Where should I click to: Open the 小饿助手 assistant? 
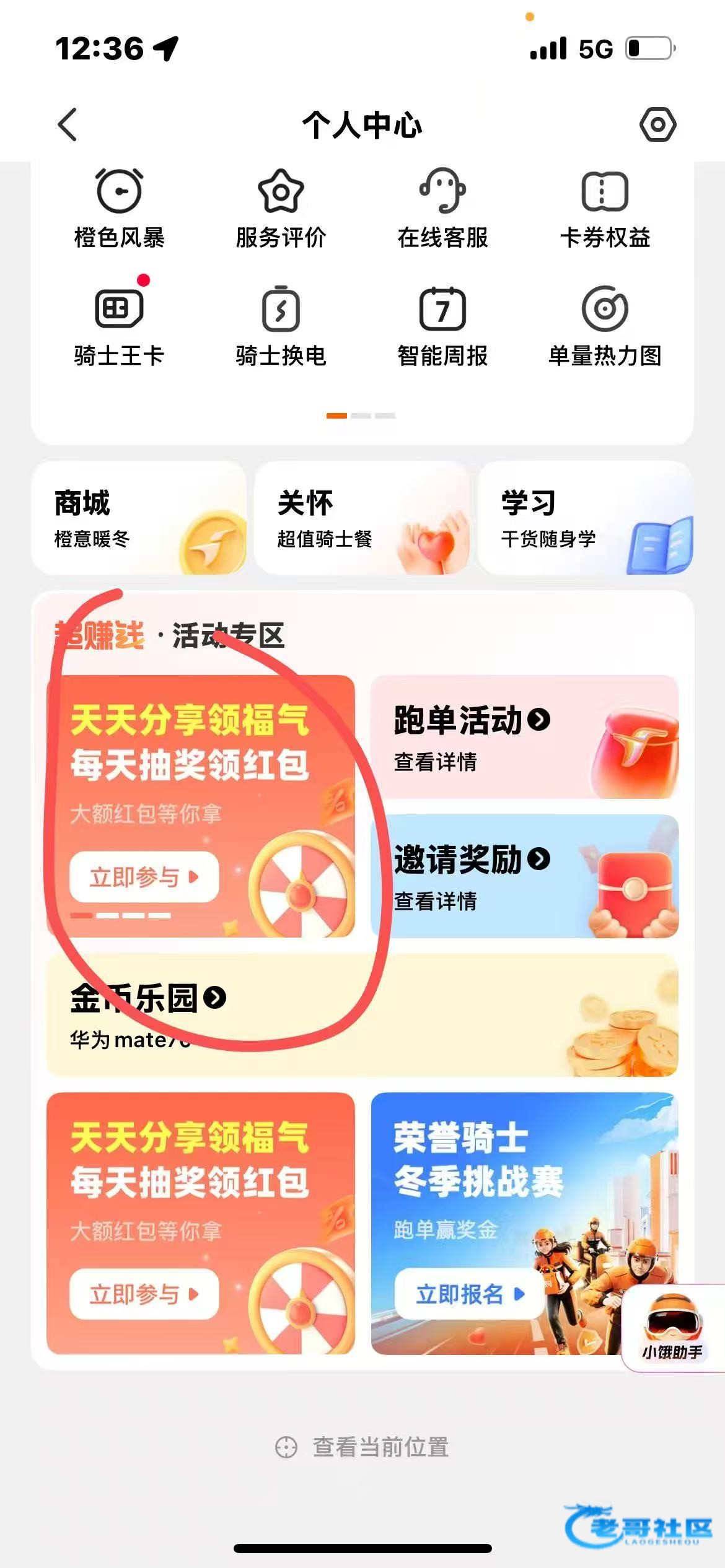click(x=673, y=1328)
